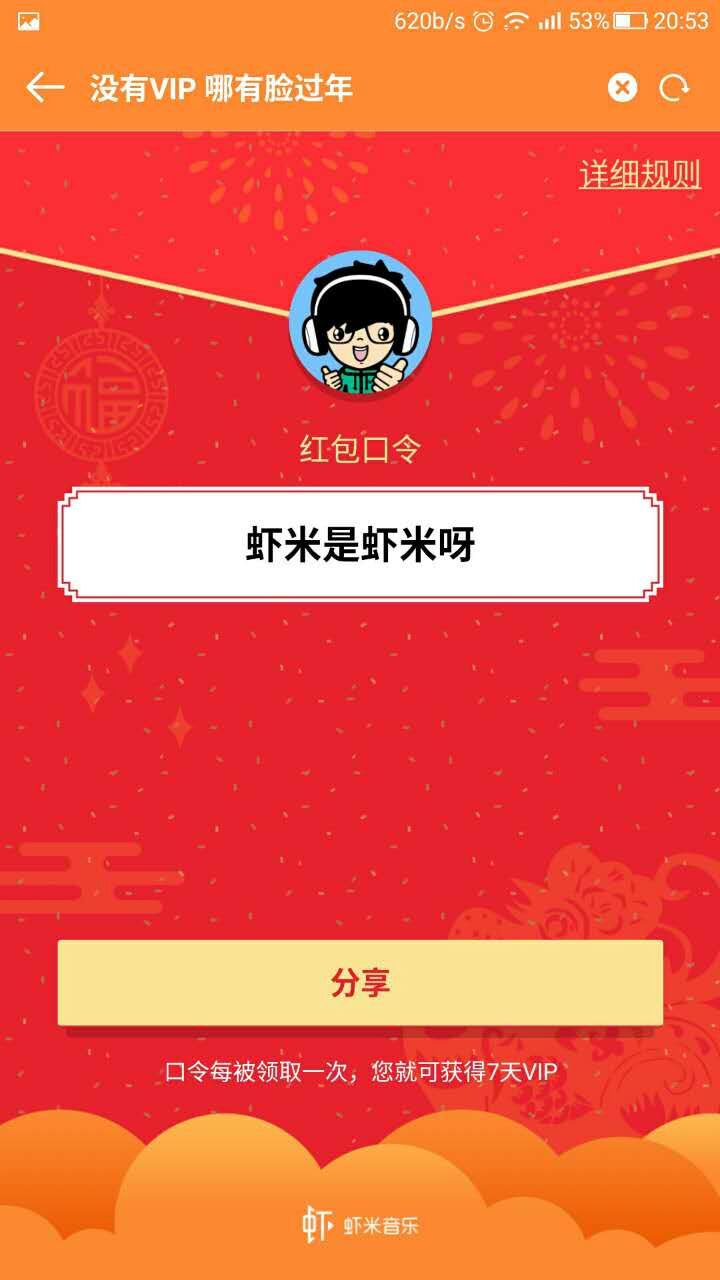Open the 详细规则 link

point(640,175)
